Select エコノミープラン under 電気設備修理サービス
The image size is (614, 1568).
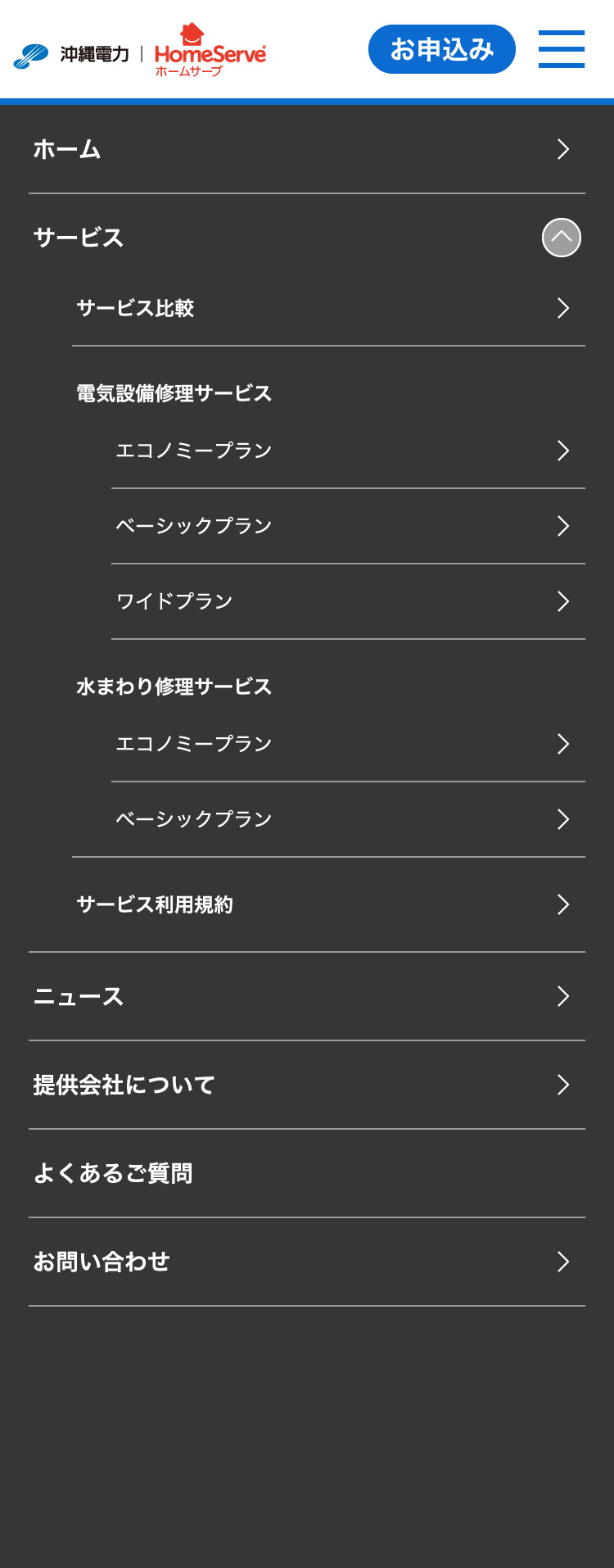pyautogui.click(x=348, y=451)
